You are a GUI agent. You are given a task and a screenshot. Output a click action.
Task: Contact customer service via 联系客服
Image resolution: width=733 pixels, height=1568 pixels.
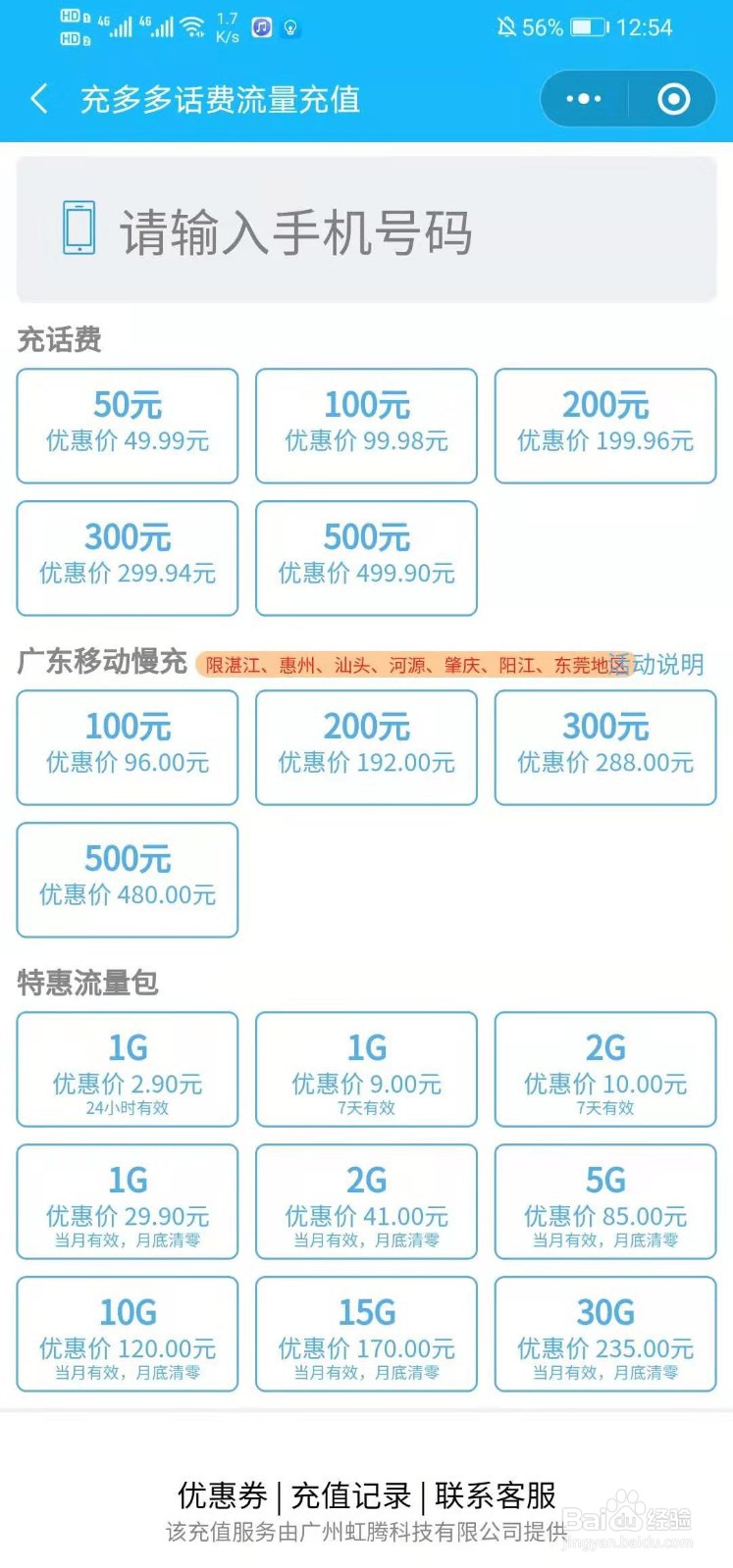pos(496,1494)
